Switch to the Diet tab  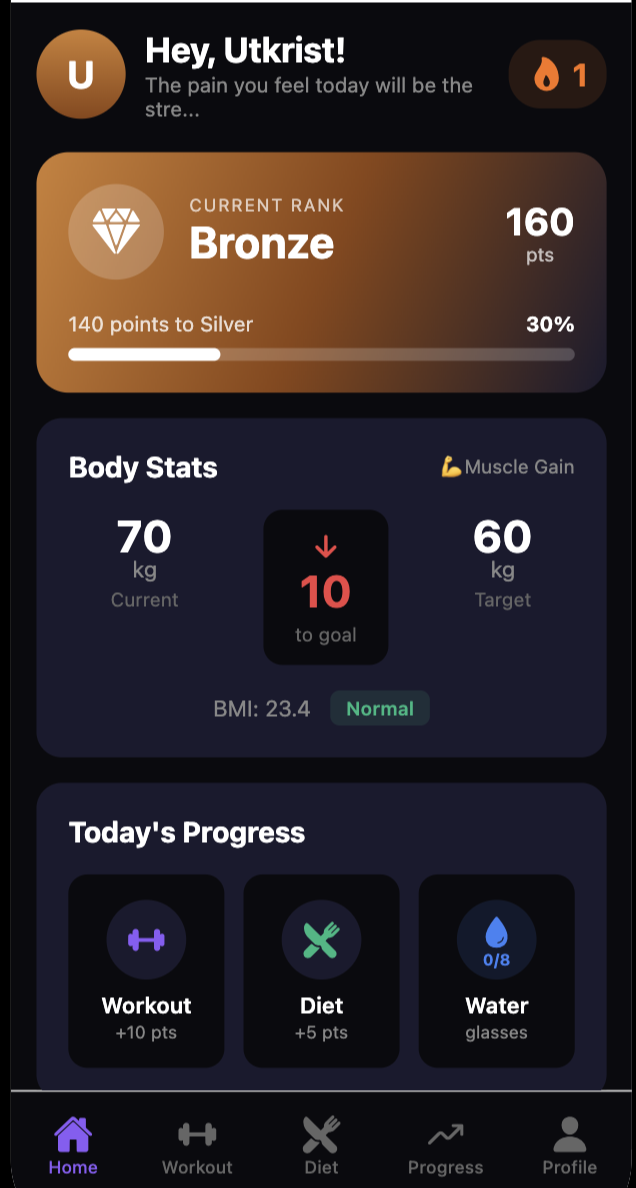point(321,1146)
